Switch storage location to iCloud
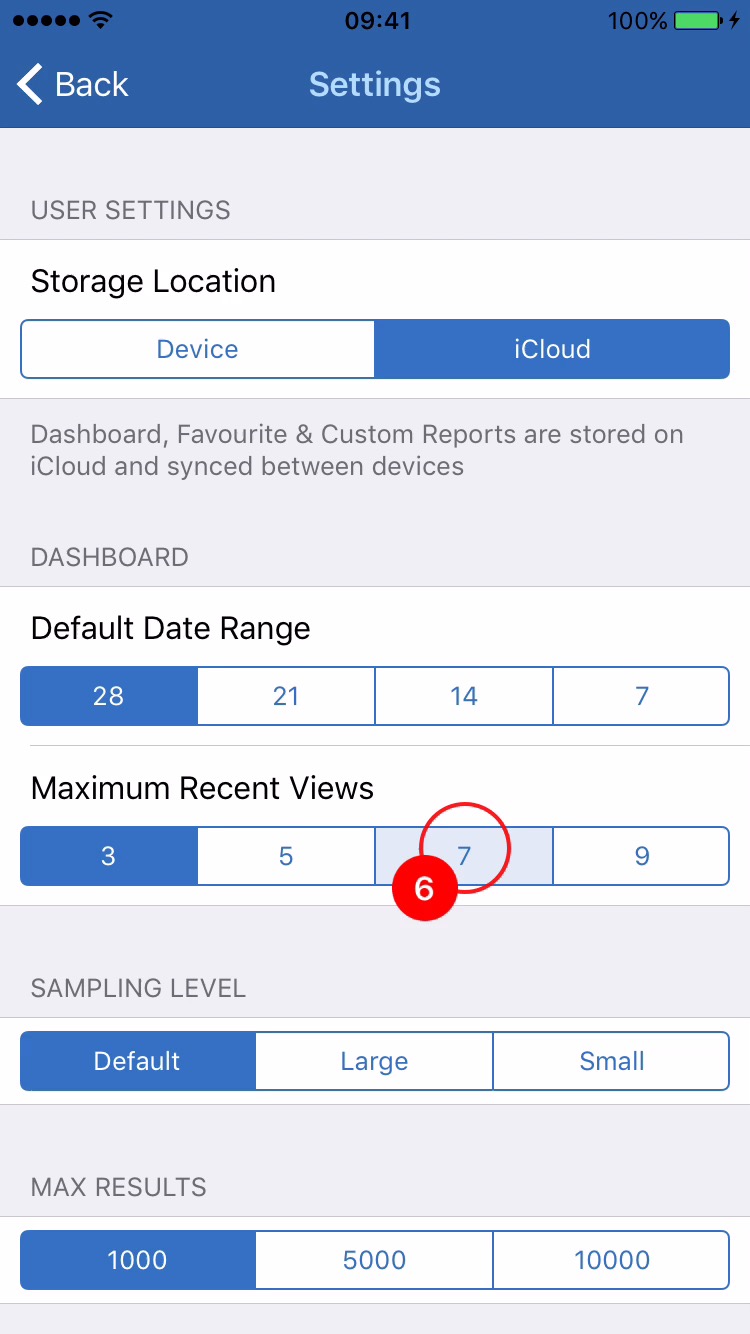 (x=552, y=349)
